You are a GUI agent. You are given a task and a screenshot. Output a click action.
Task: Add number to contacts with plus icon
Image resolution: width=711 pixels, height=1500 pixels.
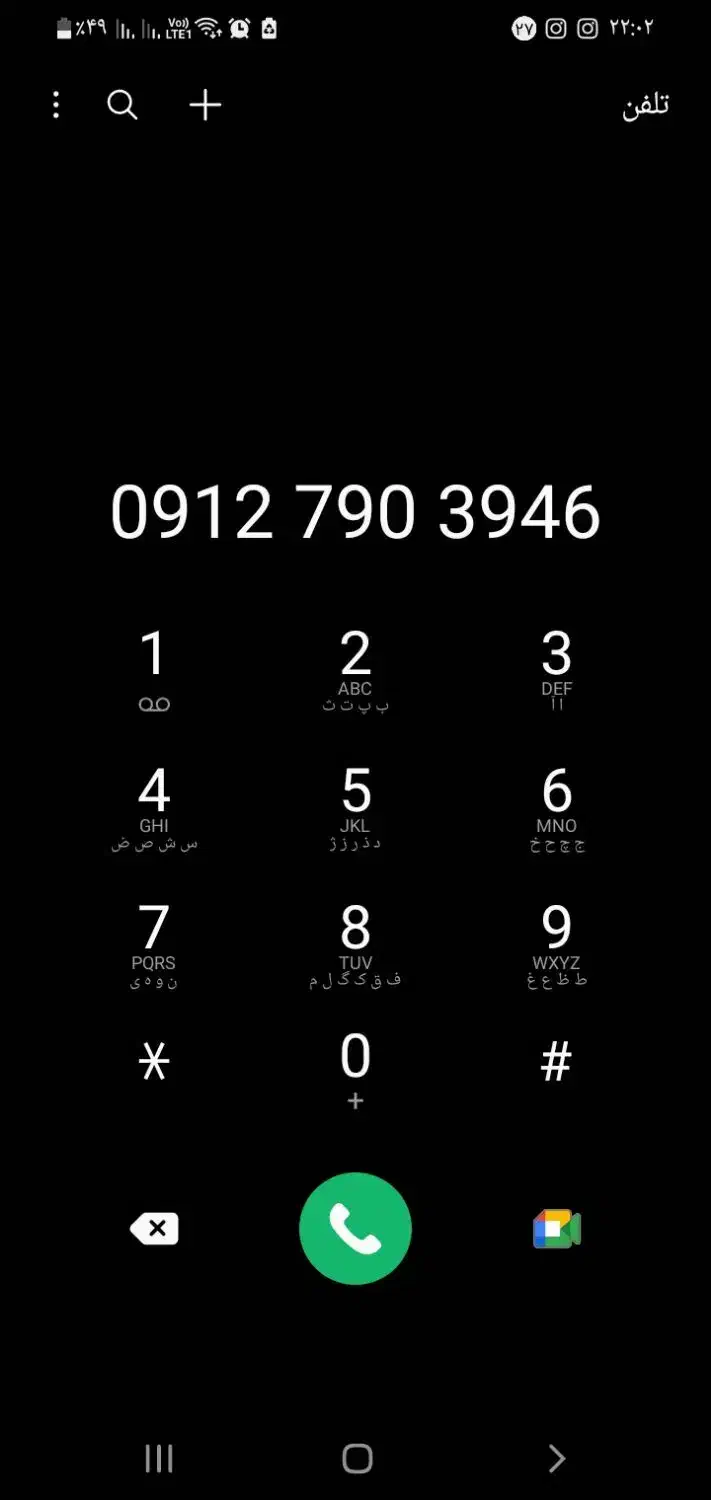coord(205,105)
